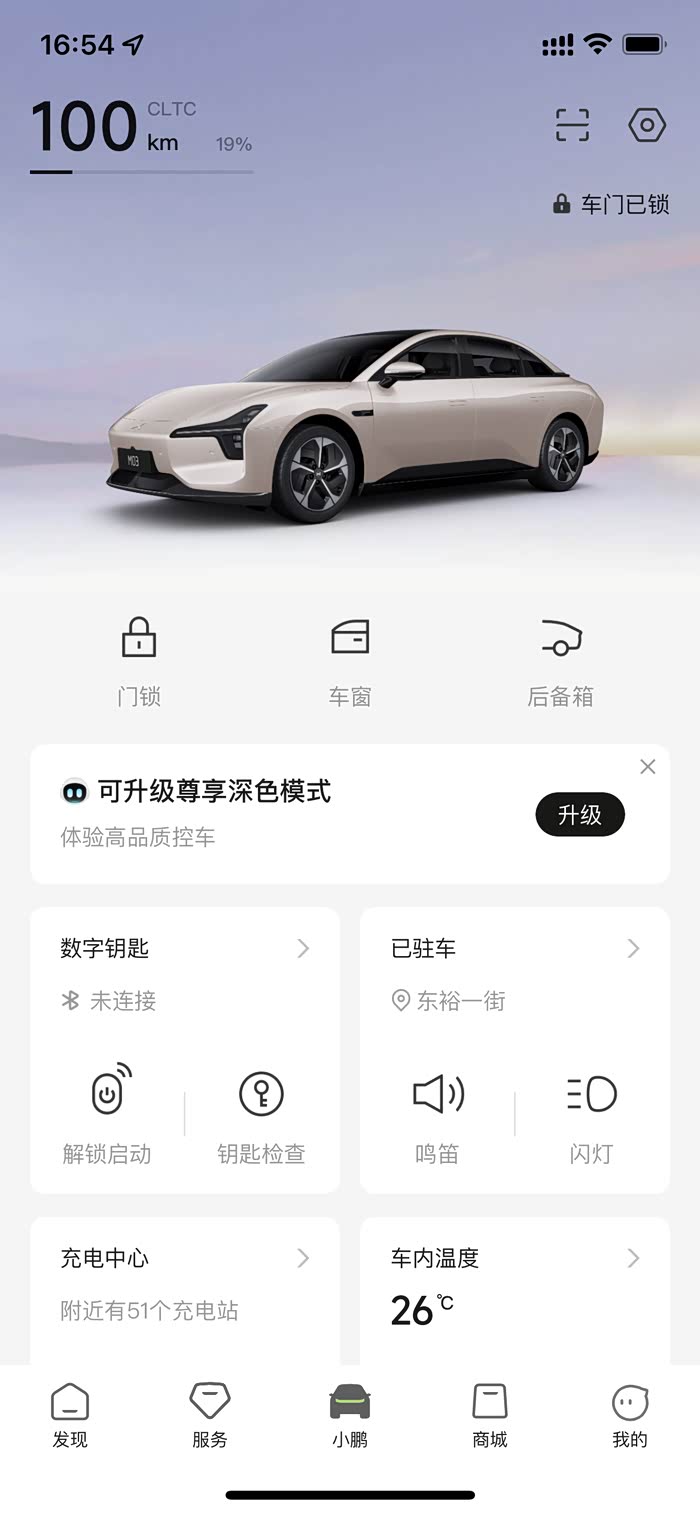Tap the 升级 upgrade button
Viewport: 700px width, 1514px height.
(580, 815)
